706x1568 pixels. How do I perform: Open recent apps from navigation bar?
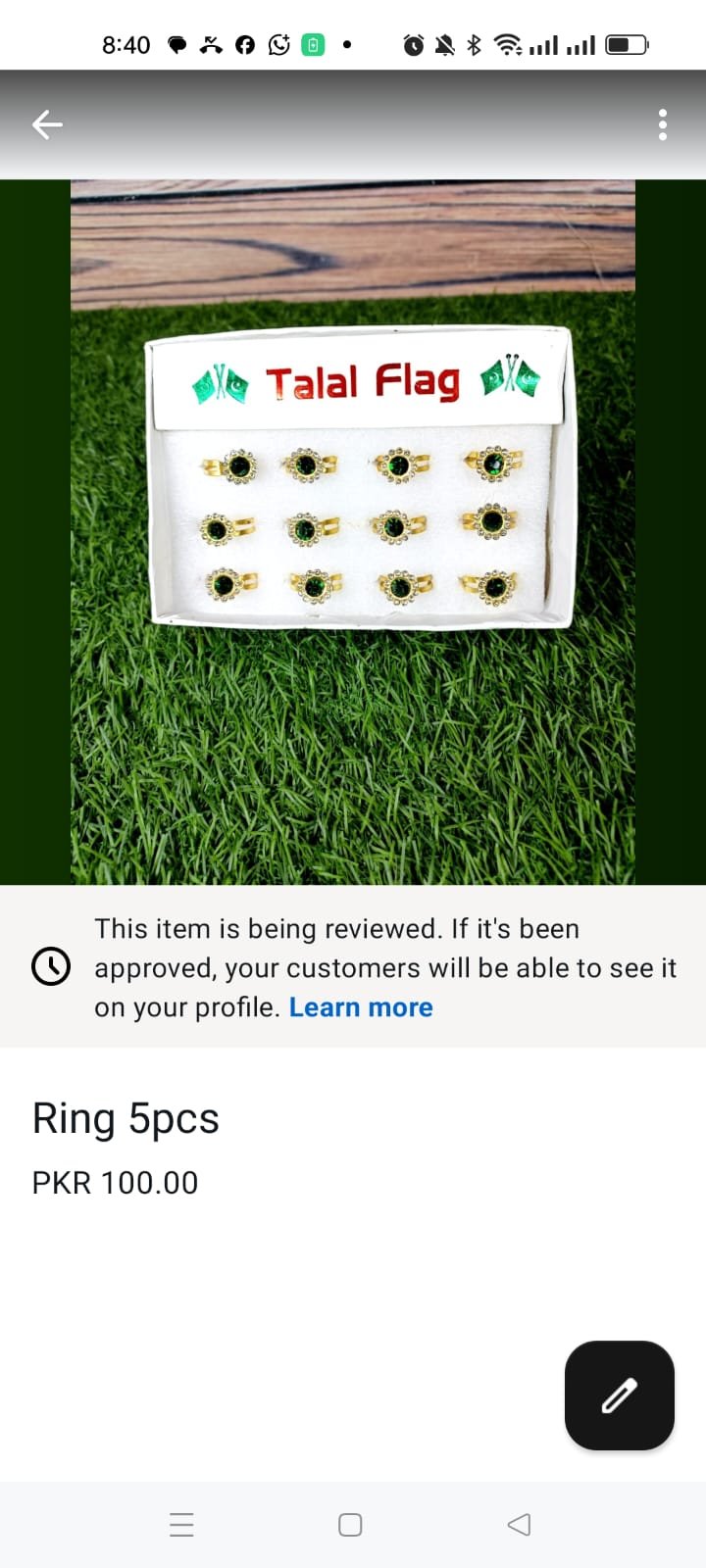click(x=181, y=1524)
